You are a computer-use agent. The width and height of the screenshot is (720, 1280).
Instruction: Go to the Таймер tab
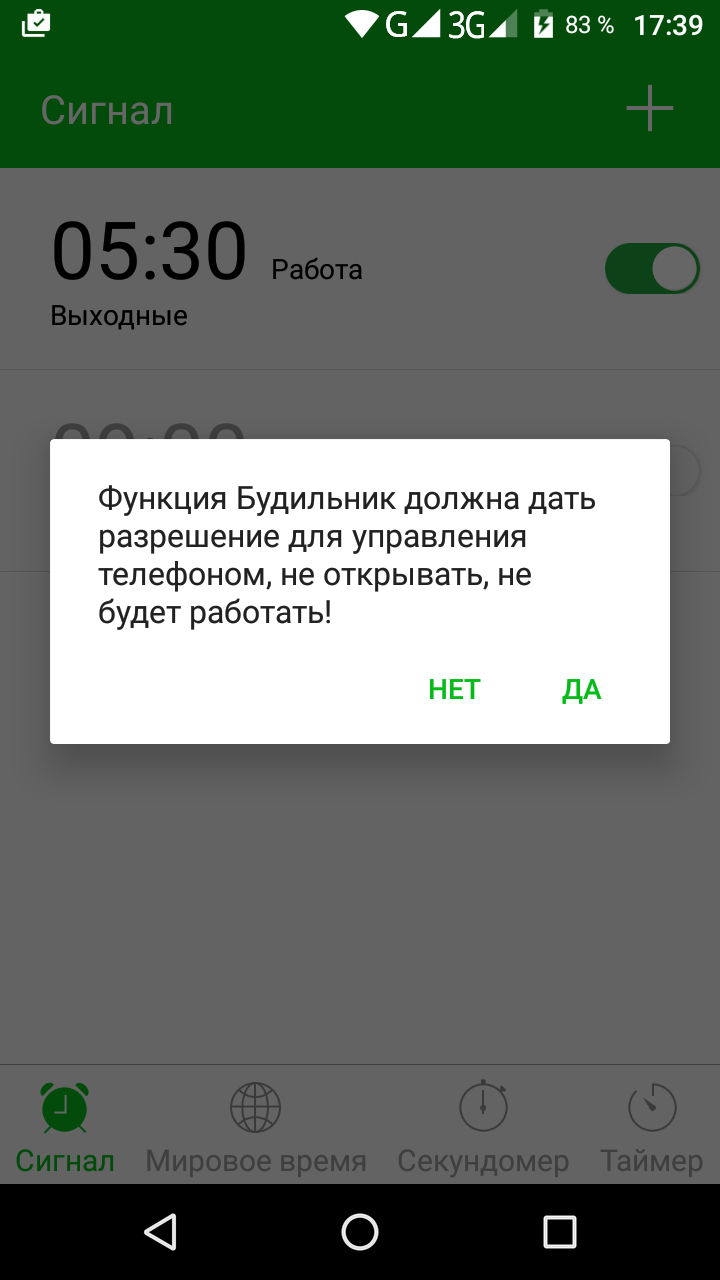[x=652, y=1126]
